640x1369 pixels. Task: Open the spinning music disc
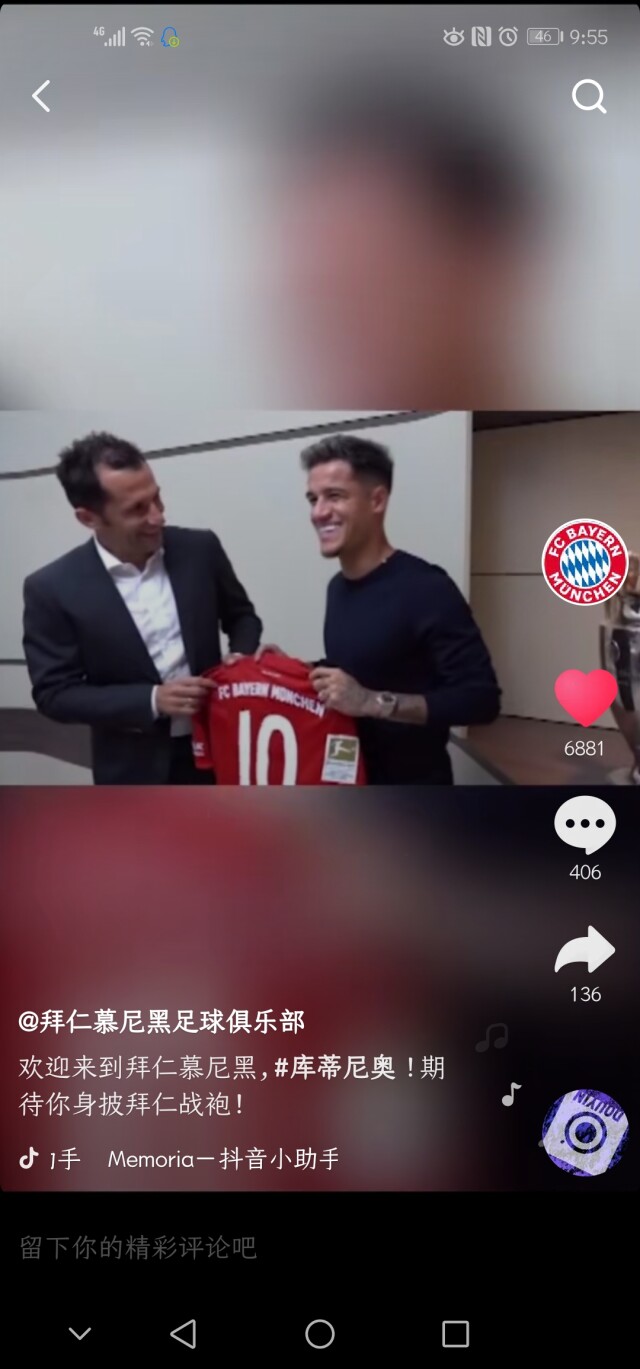click(584, 1133)
